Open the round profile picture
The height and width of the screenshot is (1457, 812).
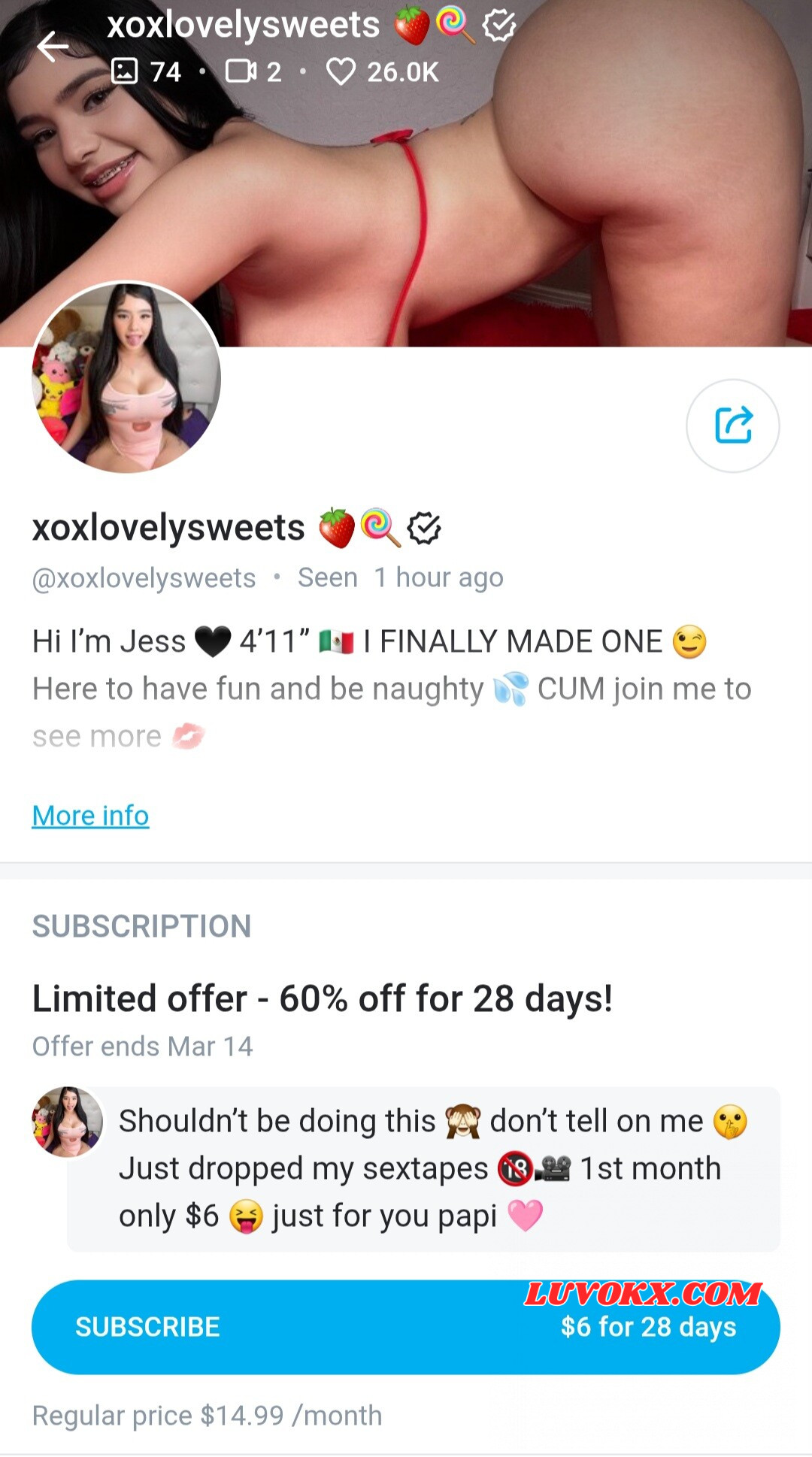click(x=126, y=378)
